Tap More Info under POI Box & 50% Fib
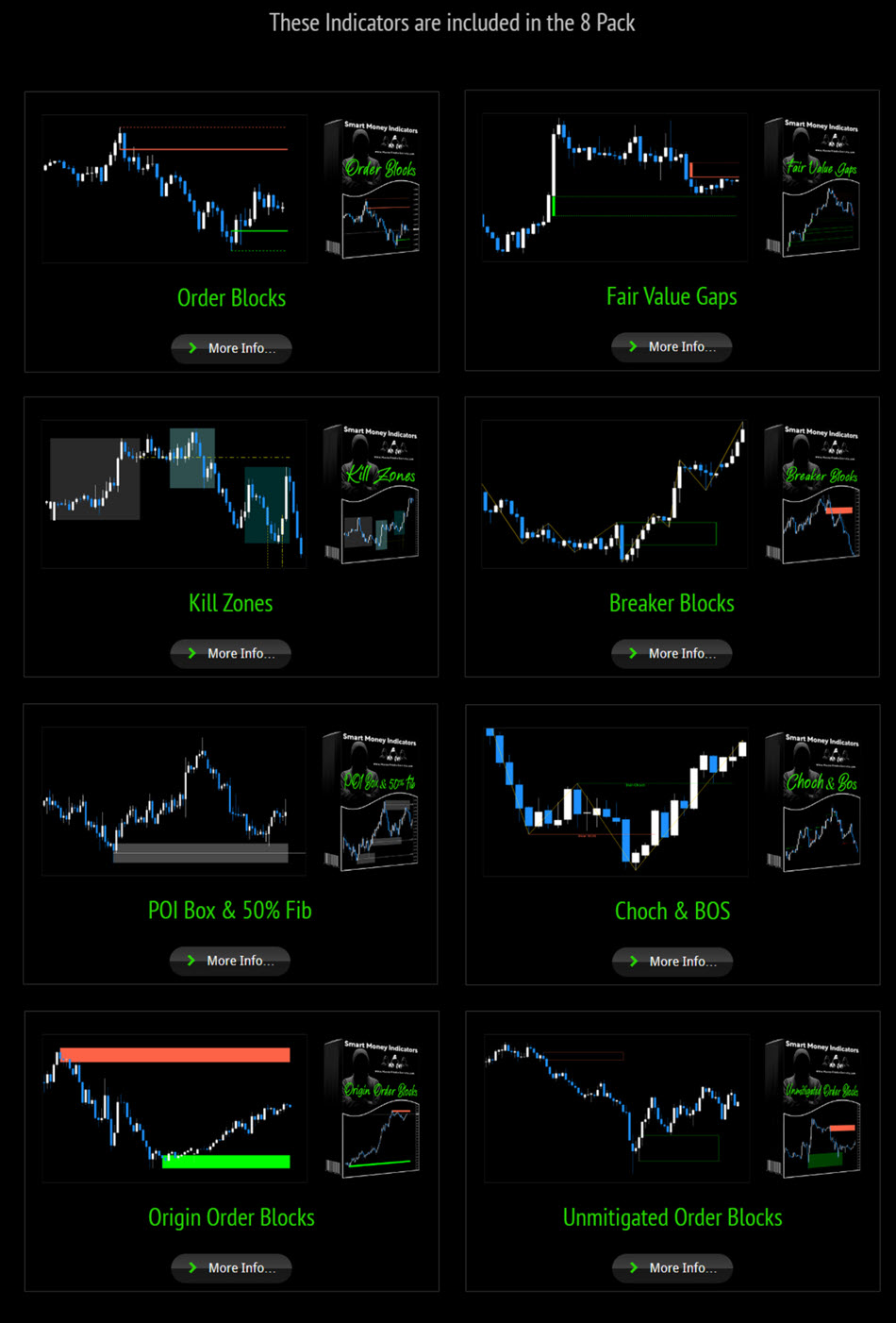The image size is (896, 1323). pyautogui.click(x=230, y=961)
